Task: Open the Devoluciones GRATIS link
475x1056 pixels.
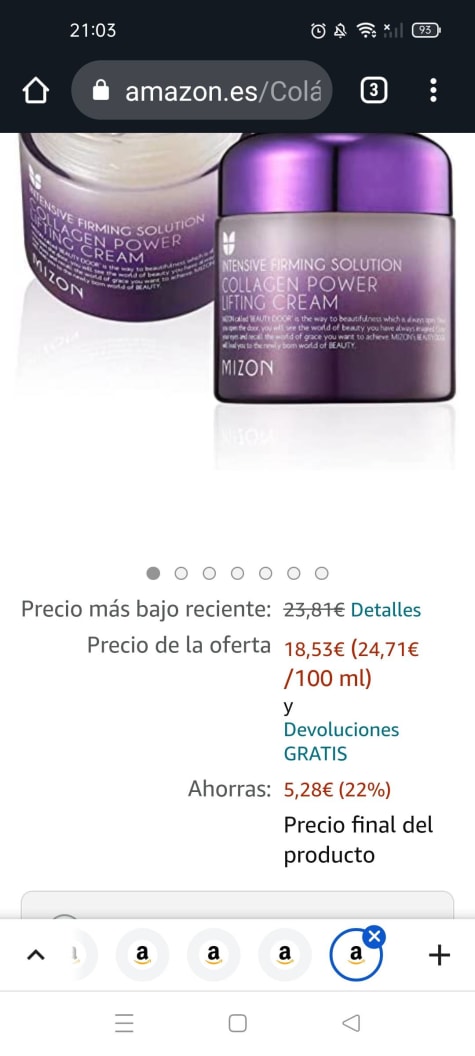Action: pyautogui.click(x=342, y=741)
